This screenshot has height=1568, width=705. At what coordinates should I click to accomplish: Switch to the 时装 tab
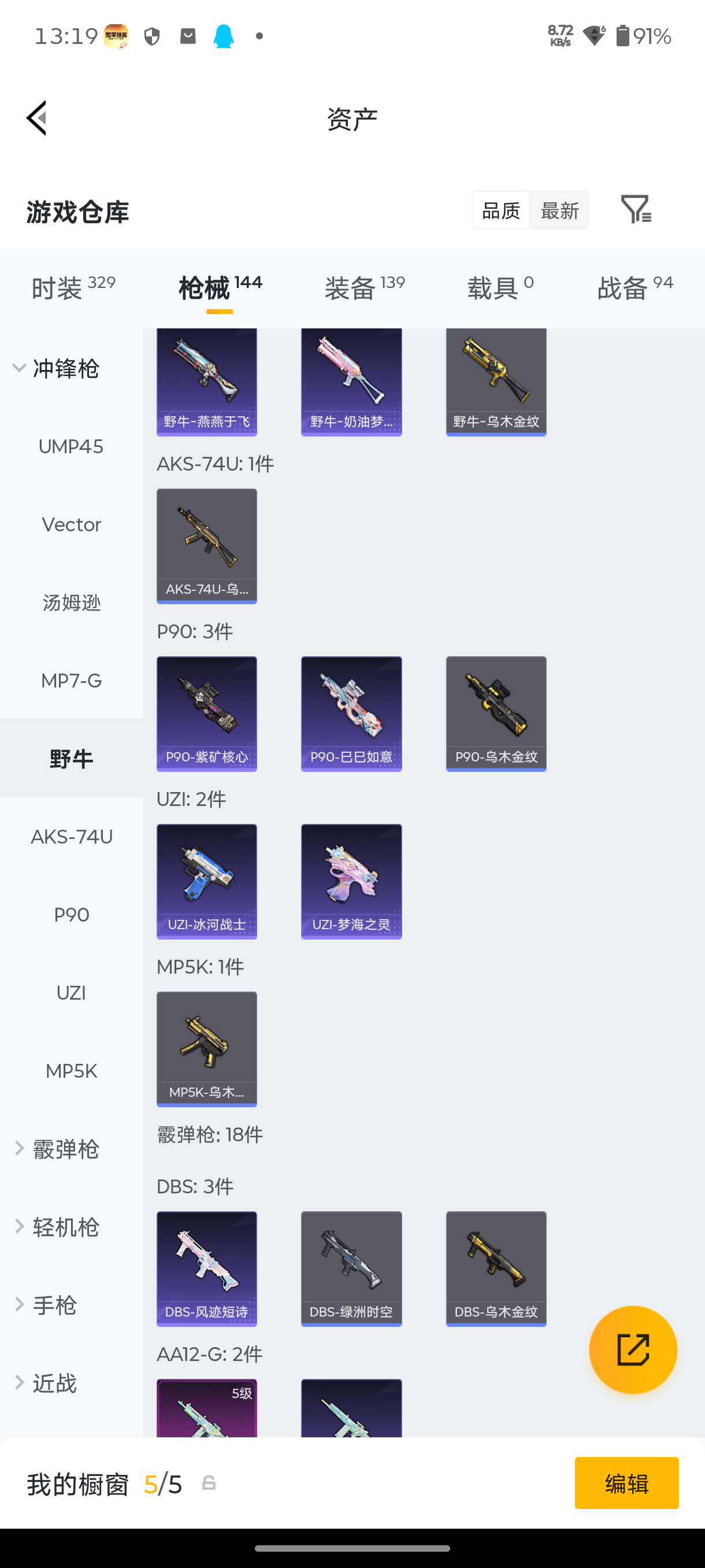click(72, 288)
